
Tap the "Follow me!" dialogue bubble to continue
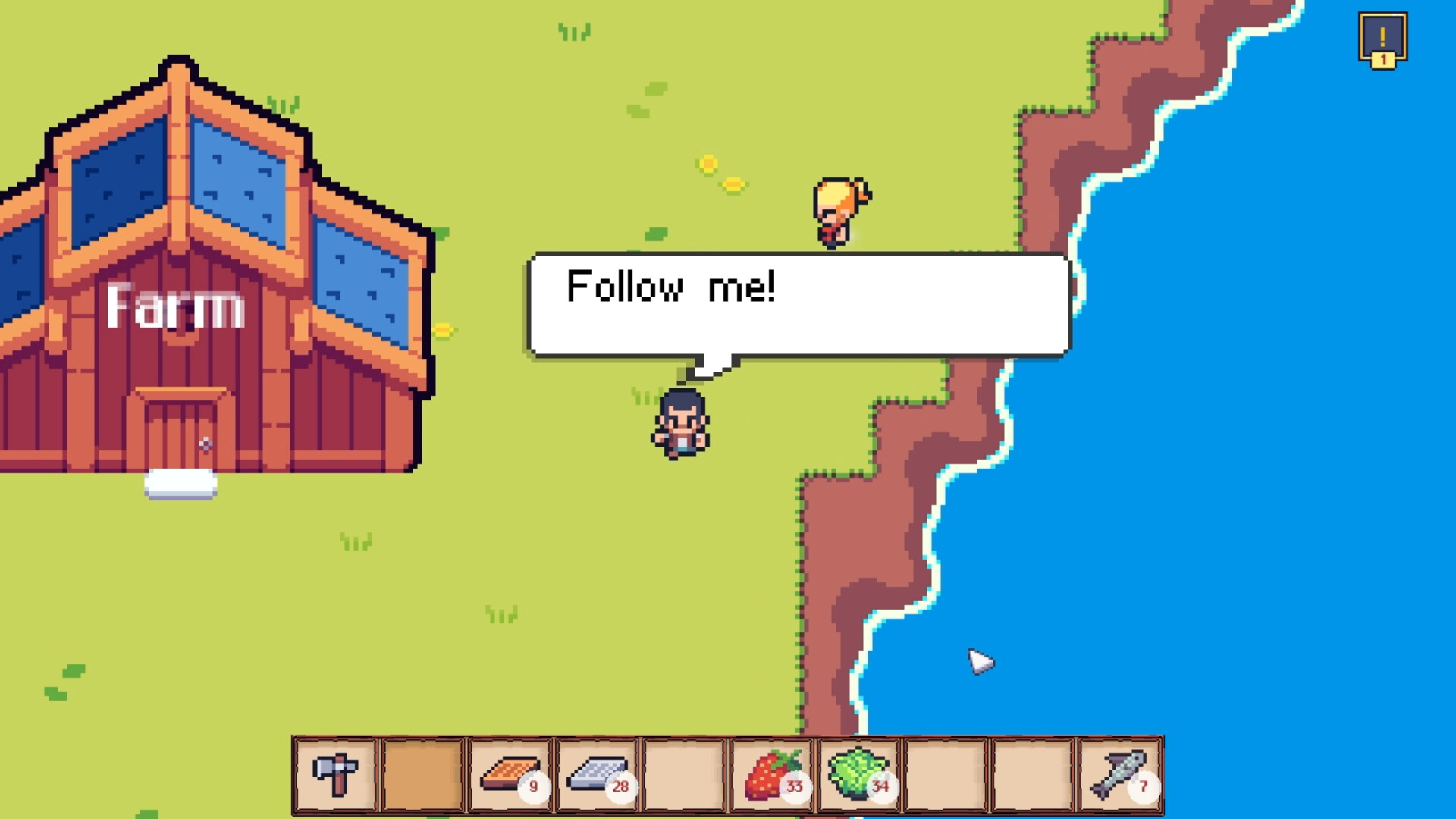[799, 305]
